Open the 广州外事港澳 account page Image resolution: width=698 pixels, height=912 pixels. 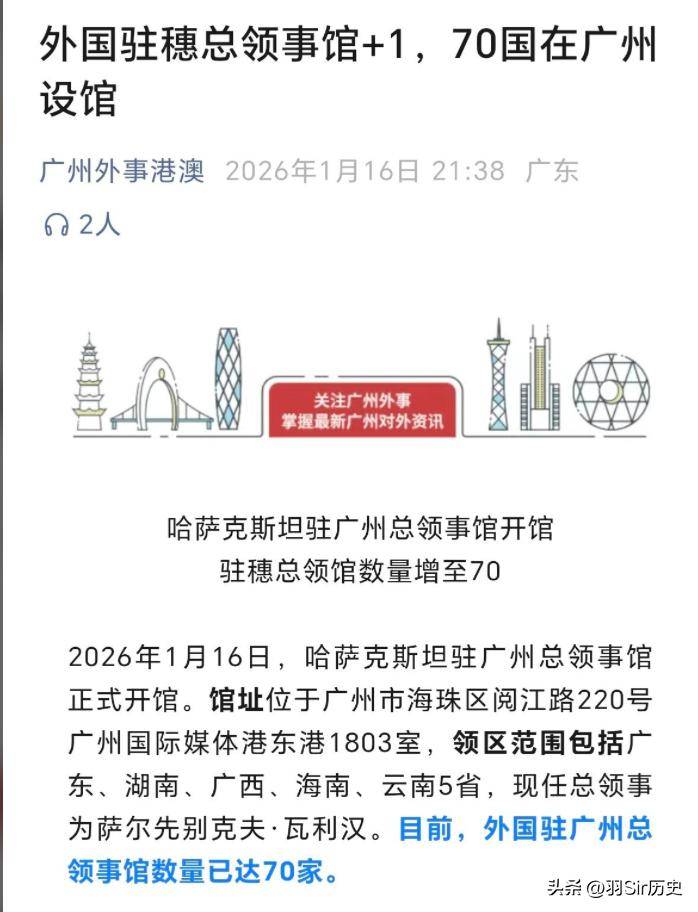click(x=122, y=170)
